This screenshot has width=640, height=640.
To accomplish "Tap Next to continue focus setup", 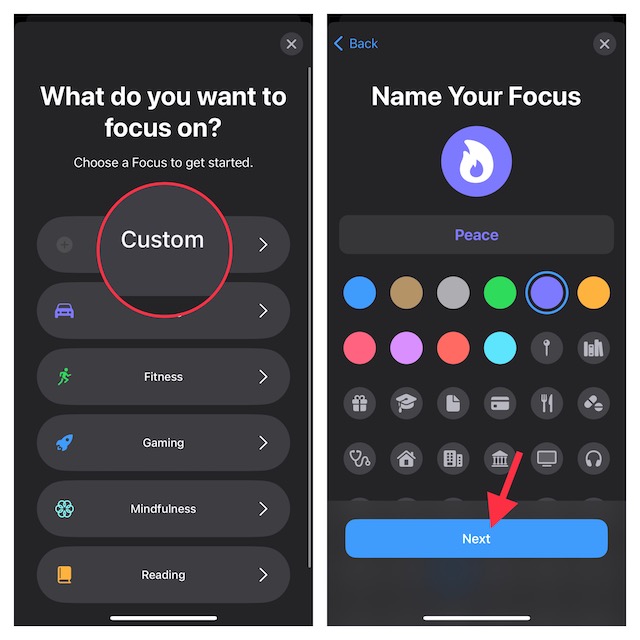I will pos(476,538).
